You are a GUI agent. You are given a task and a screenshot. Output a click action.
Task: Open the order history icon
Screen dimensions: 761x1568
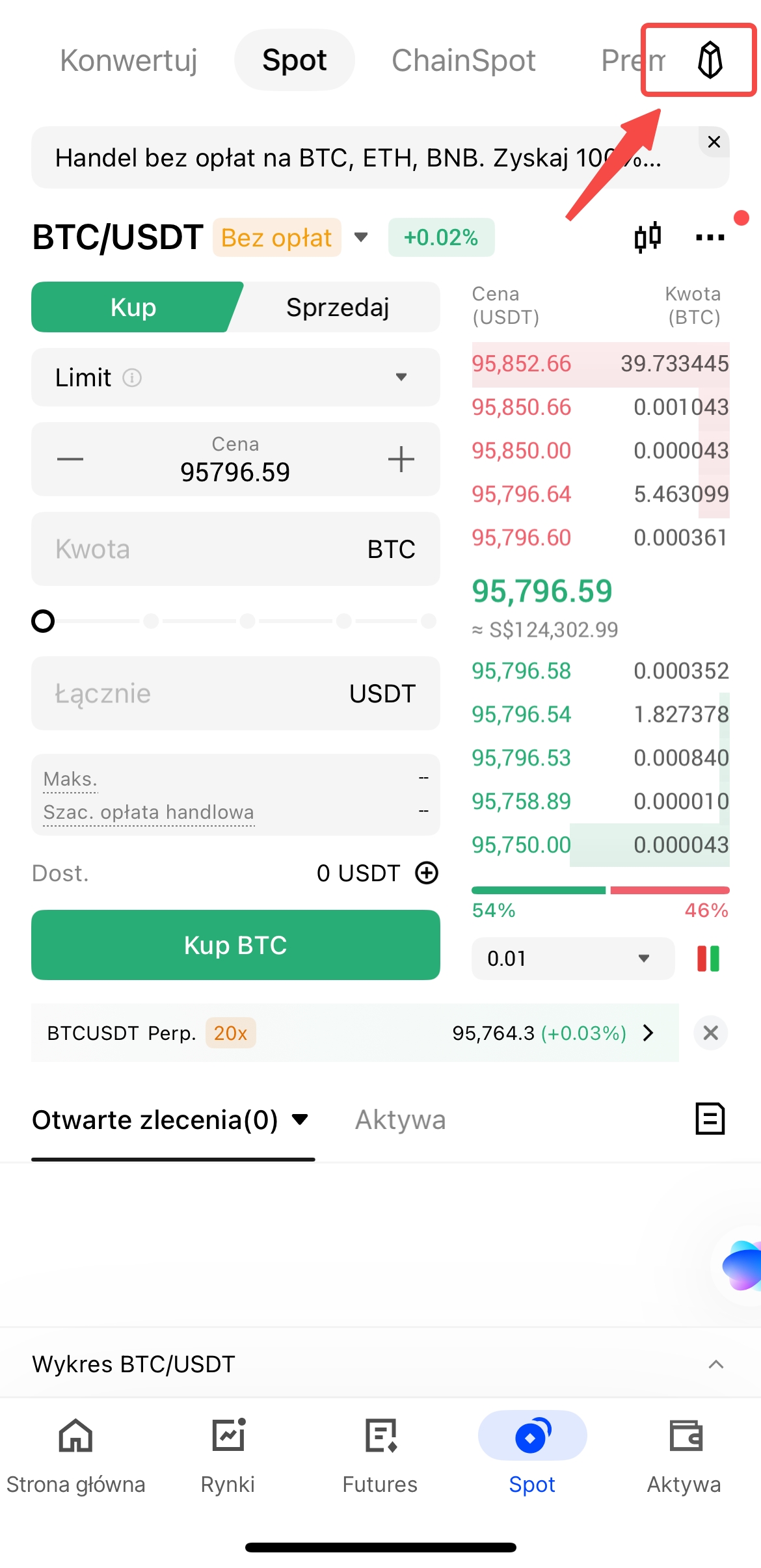coord(710,1119)
